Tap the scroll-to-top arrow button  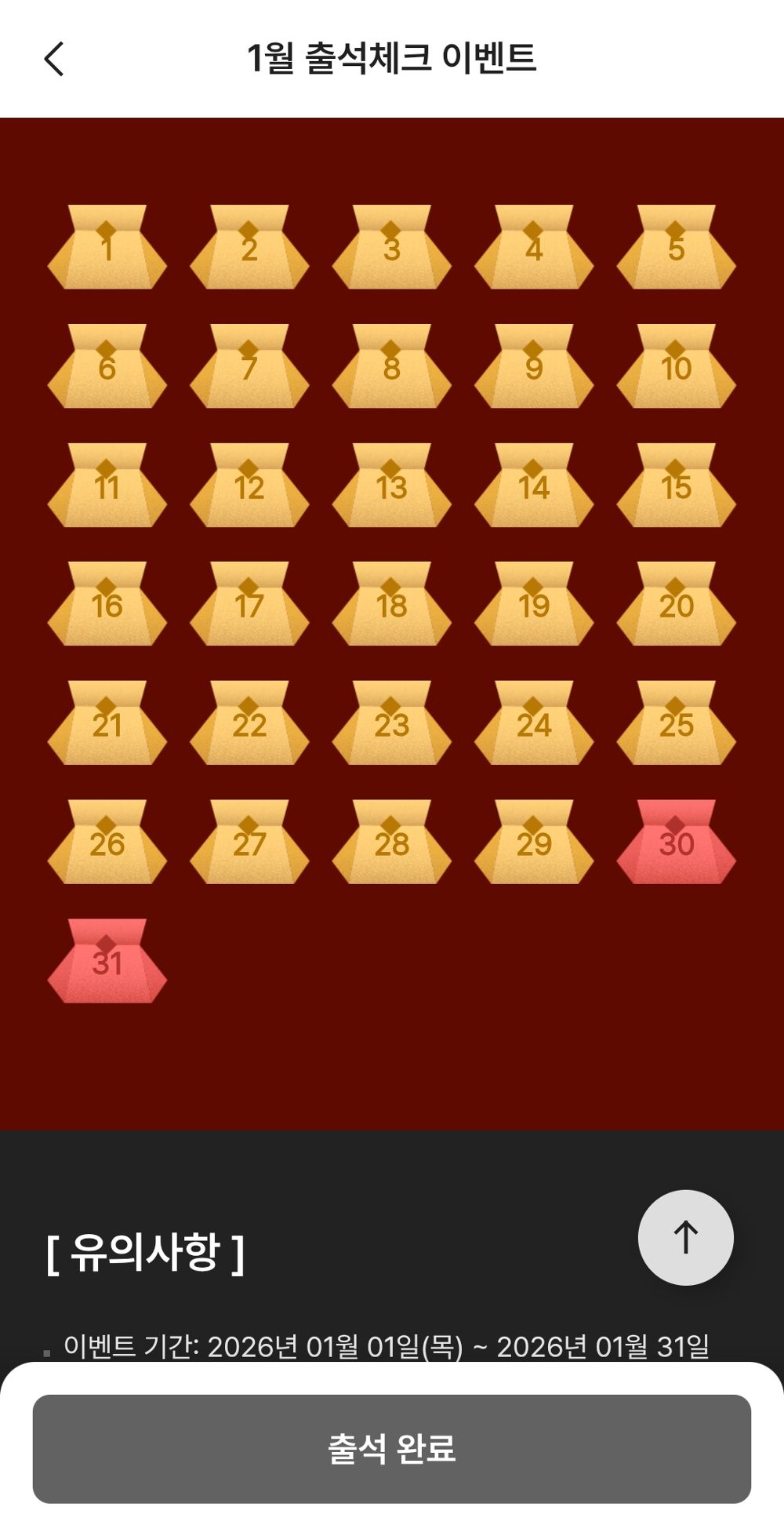coord(685,1237)
